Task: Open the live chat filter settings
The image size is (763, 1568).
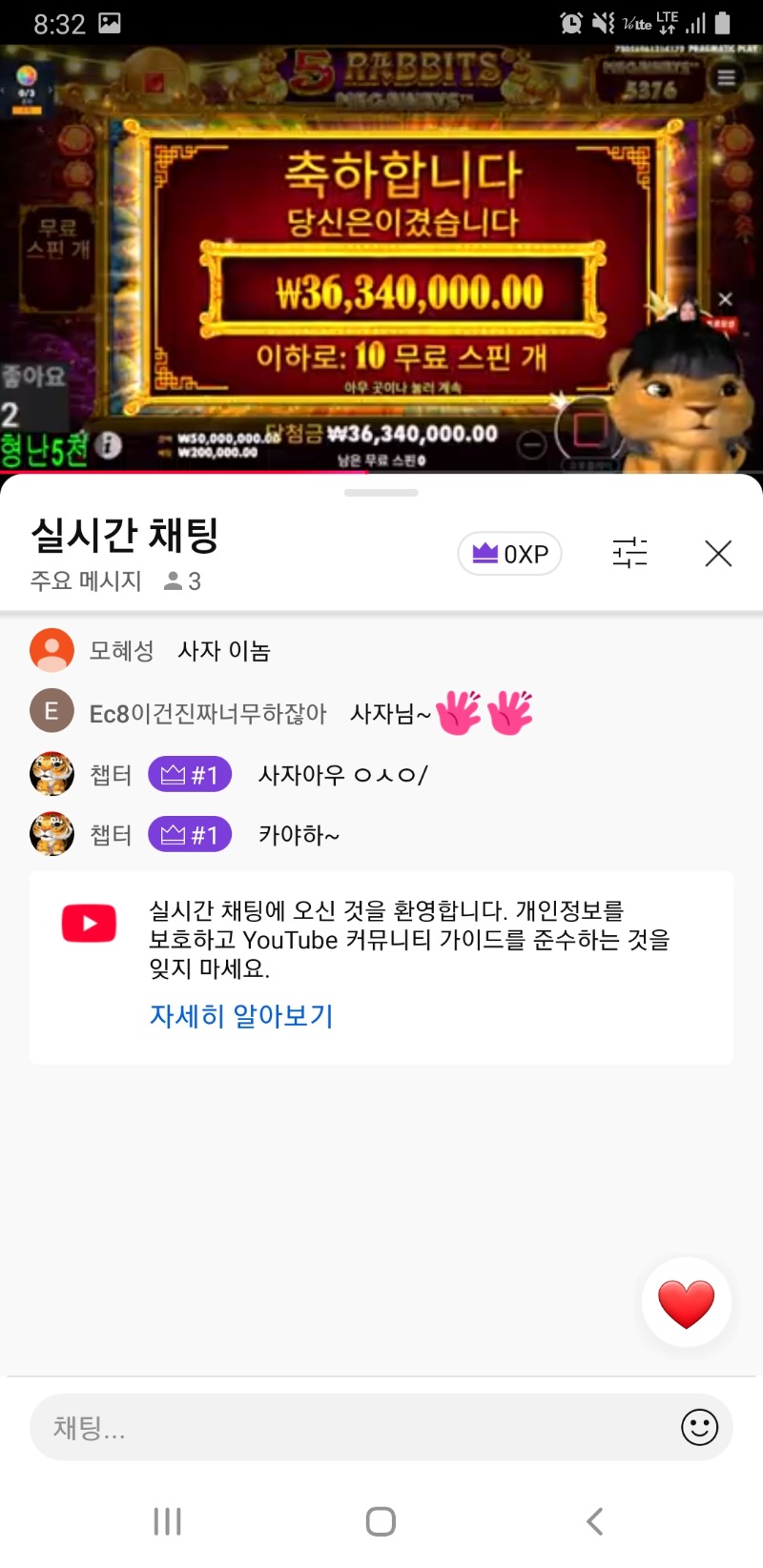Action: click(x=629, y=553)
